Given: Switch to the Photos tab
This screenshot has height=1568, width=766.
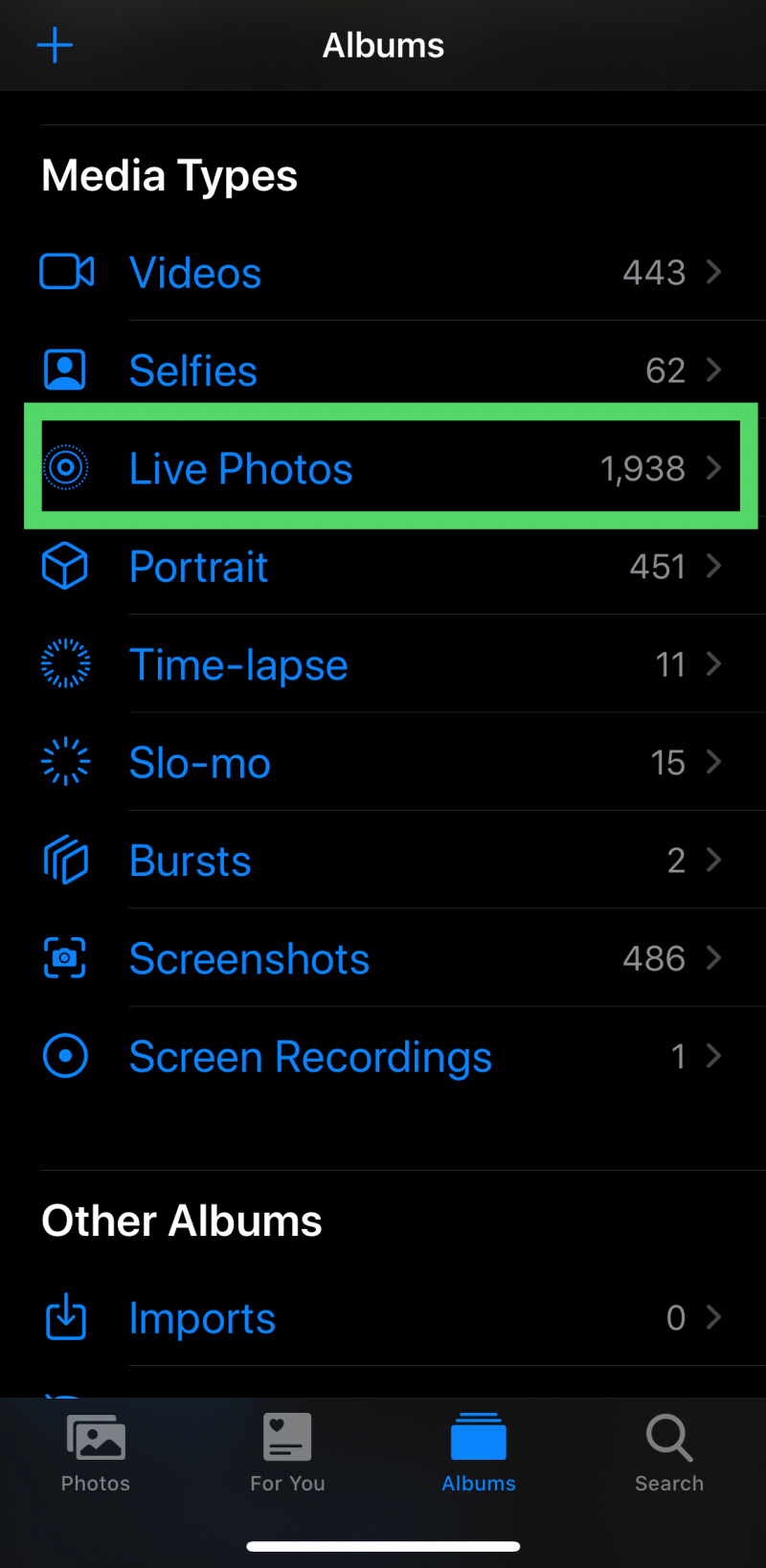Looking at the screenshot, I should point(96,1452).
